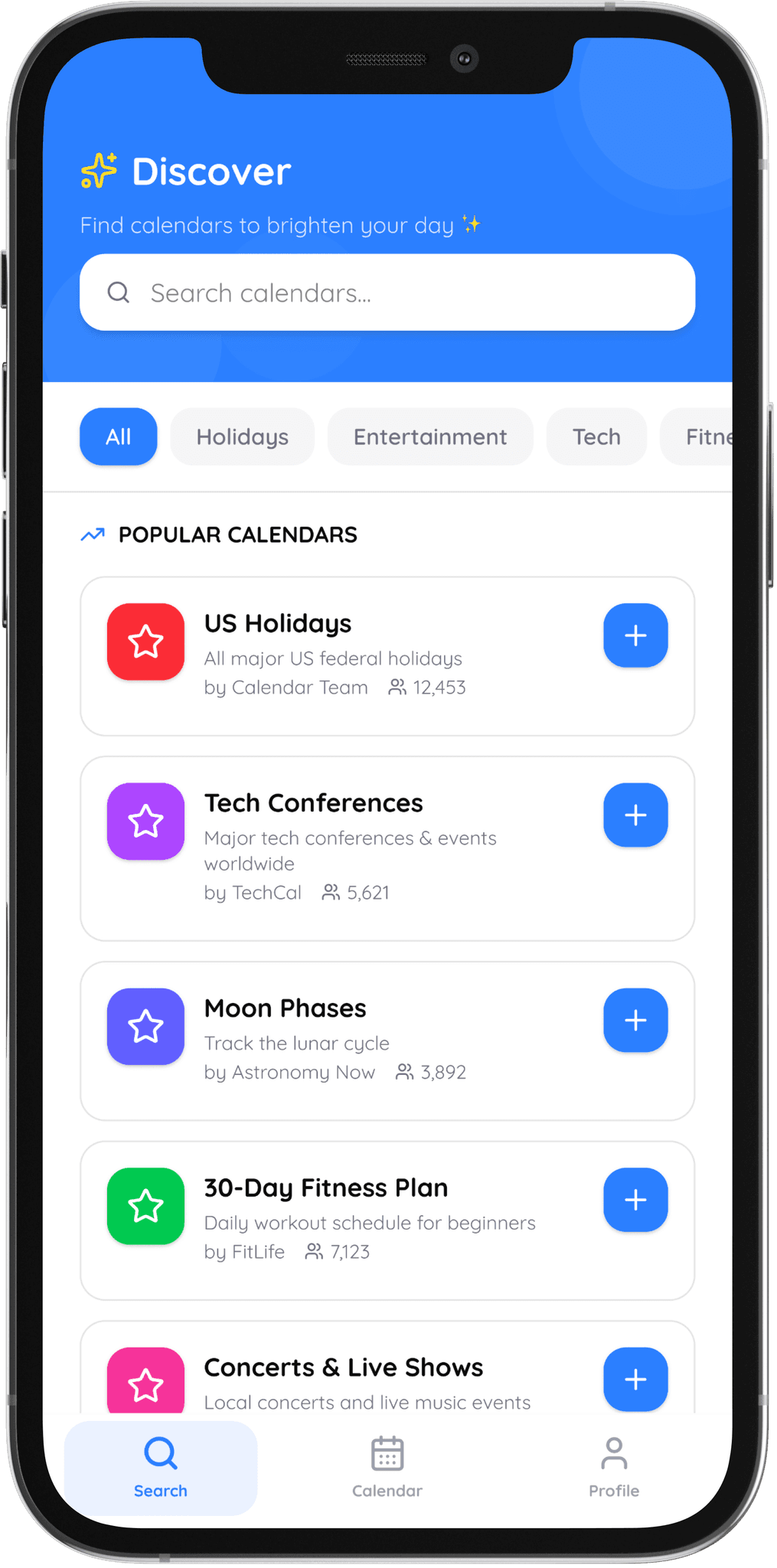The height and width of the screenshot is (1568, 777).
Task: Add the Moon Phases calendar
Action: (635, 1020)
